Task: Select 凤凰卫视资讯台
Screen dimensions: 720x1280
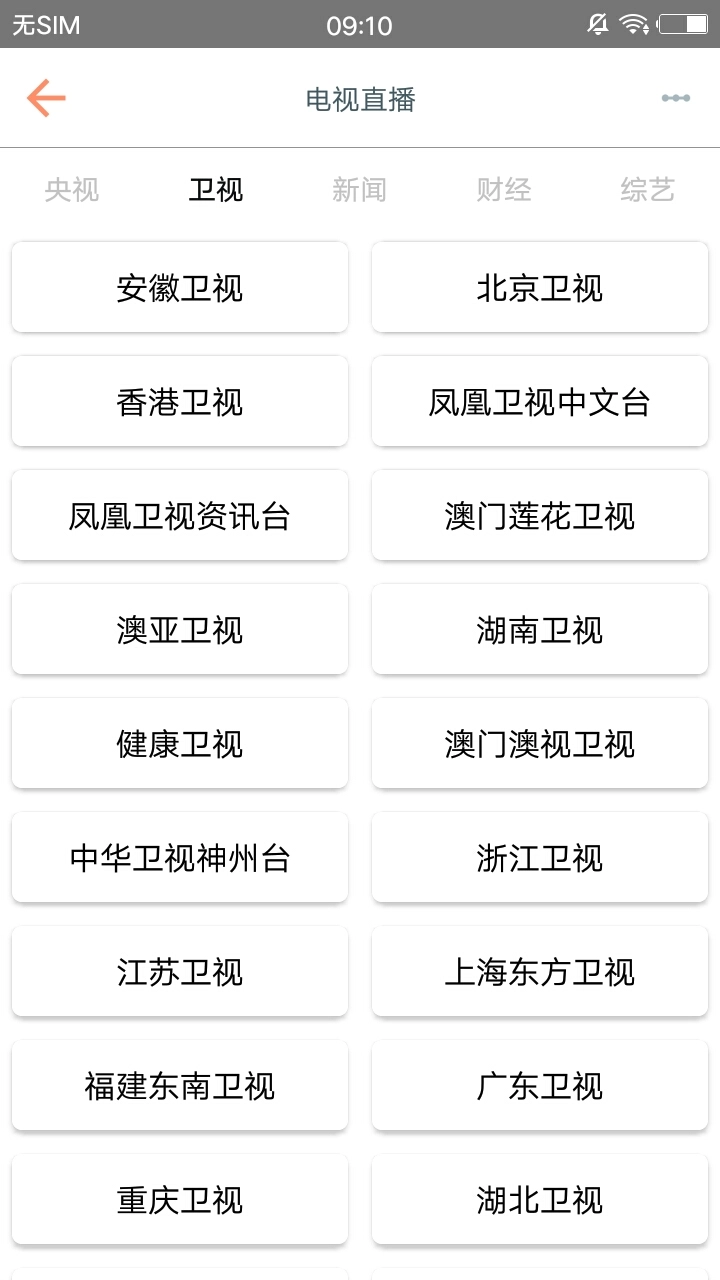Action: 179,515
